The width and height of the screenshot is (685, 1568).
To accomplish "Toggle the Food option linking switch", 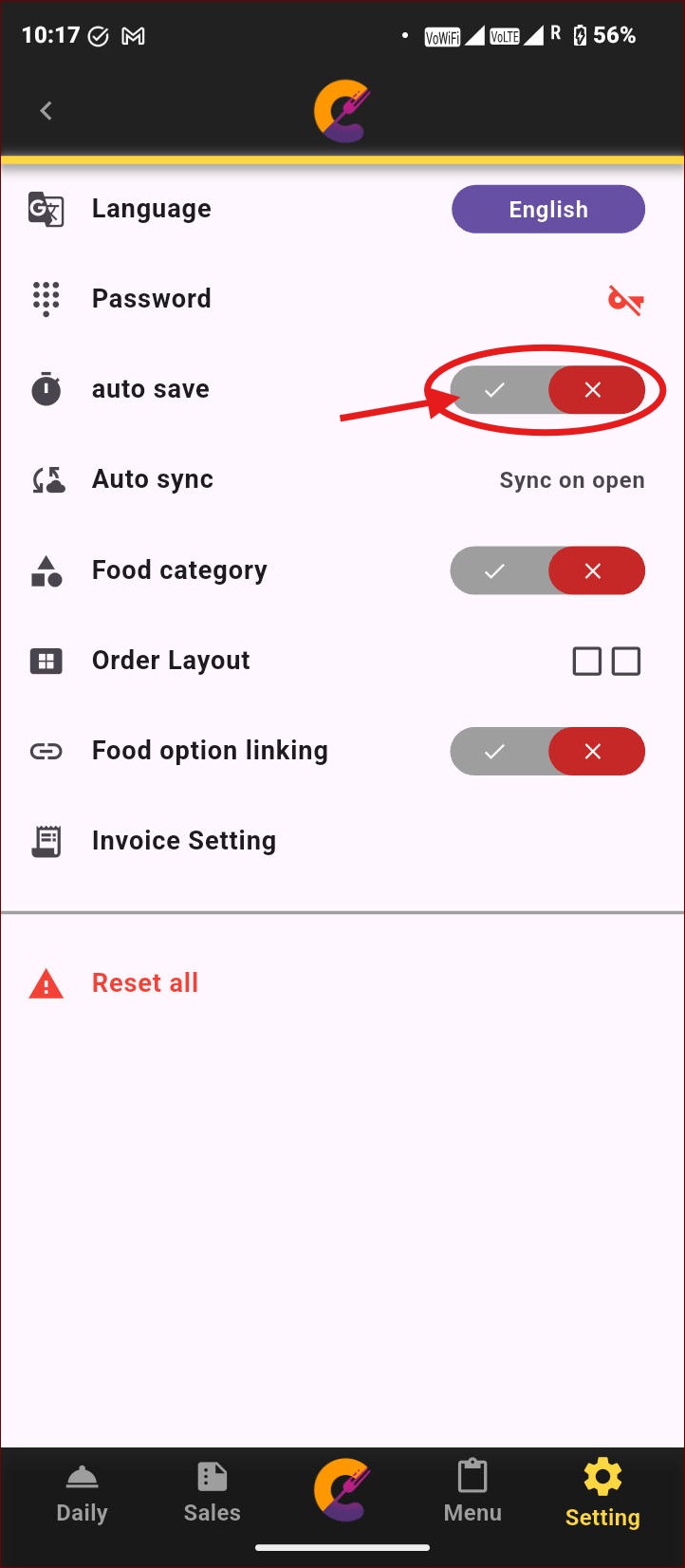I will click(547, 752).
